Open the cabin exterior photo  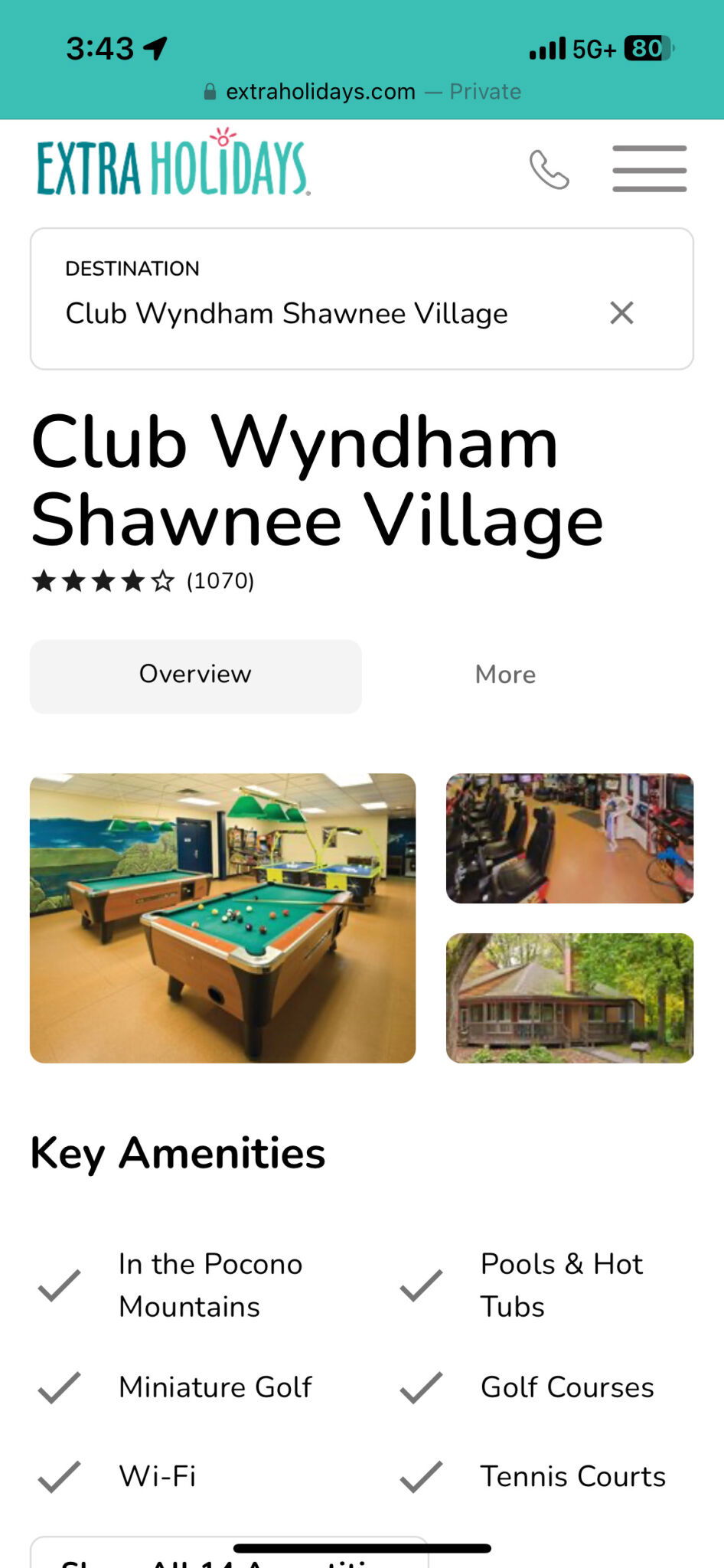[x=569, y=998]
